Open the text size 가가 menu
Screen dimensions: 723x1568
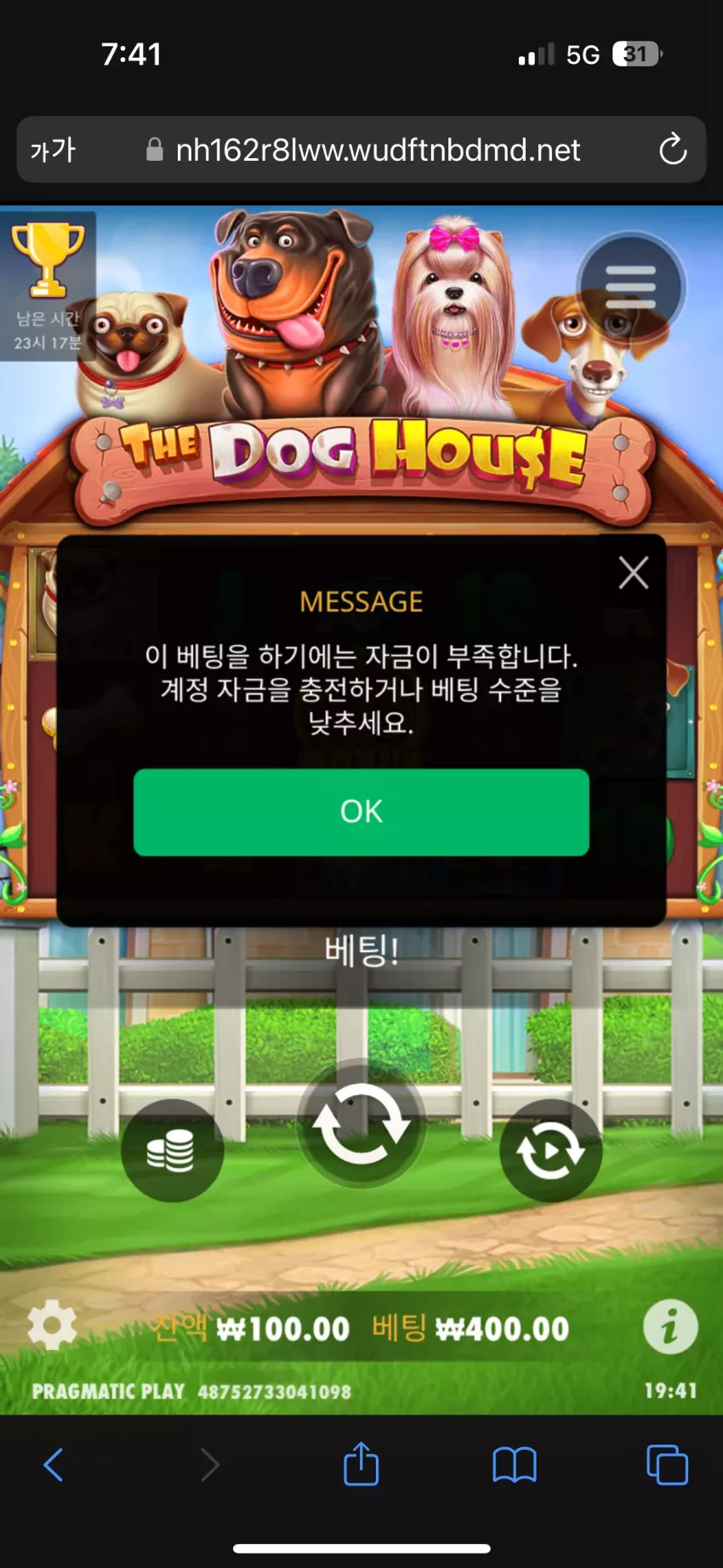(53, 151)
